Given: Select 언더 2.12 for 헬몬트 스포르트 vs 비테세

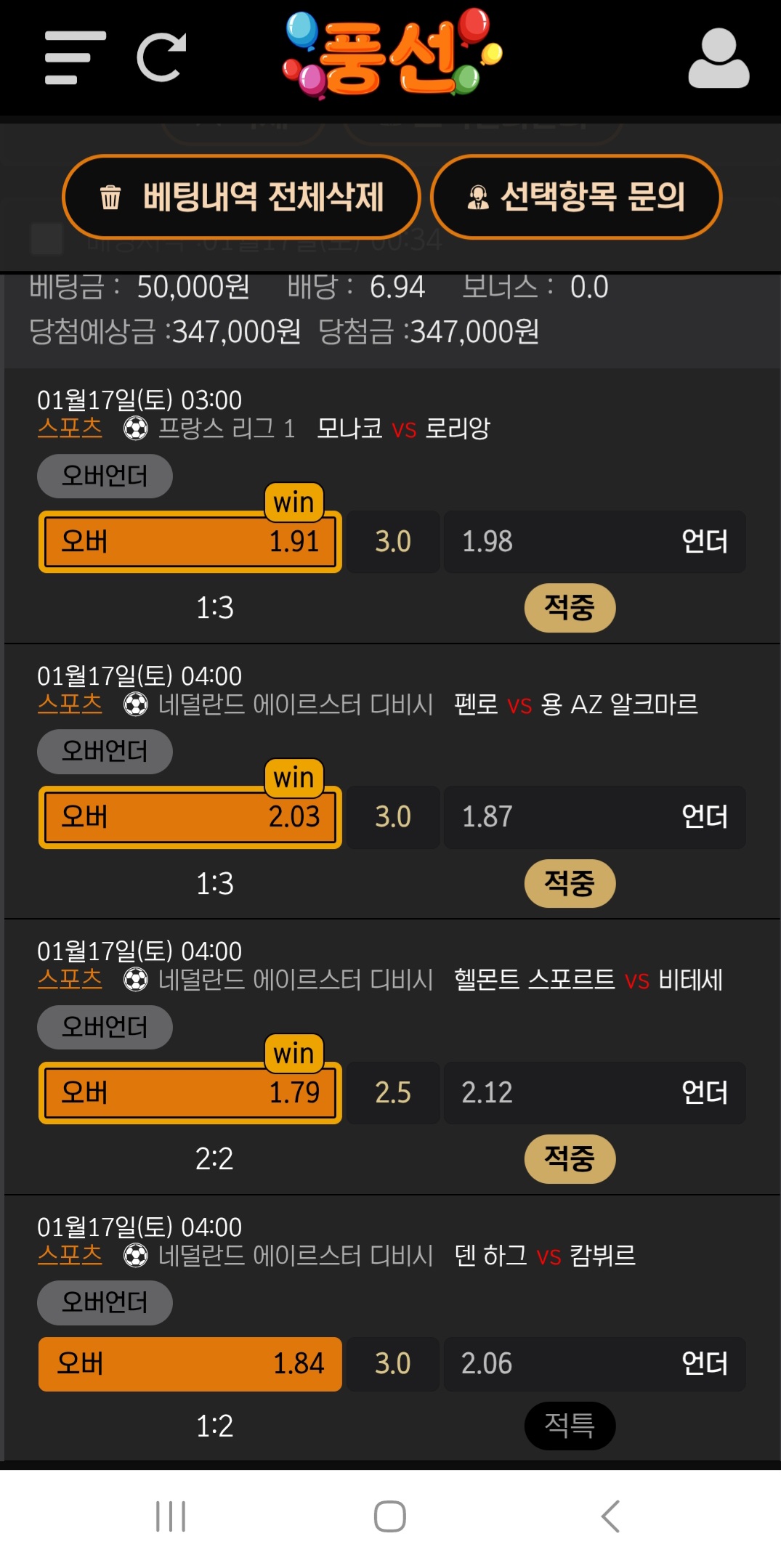Looking at the screenshot, I should point(594,1093).
